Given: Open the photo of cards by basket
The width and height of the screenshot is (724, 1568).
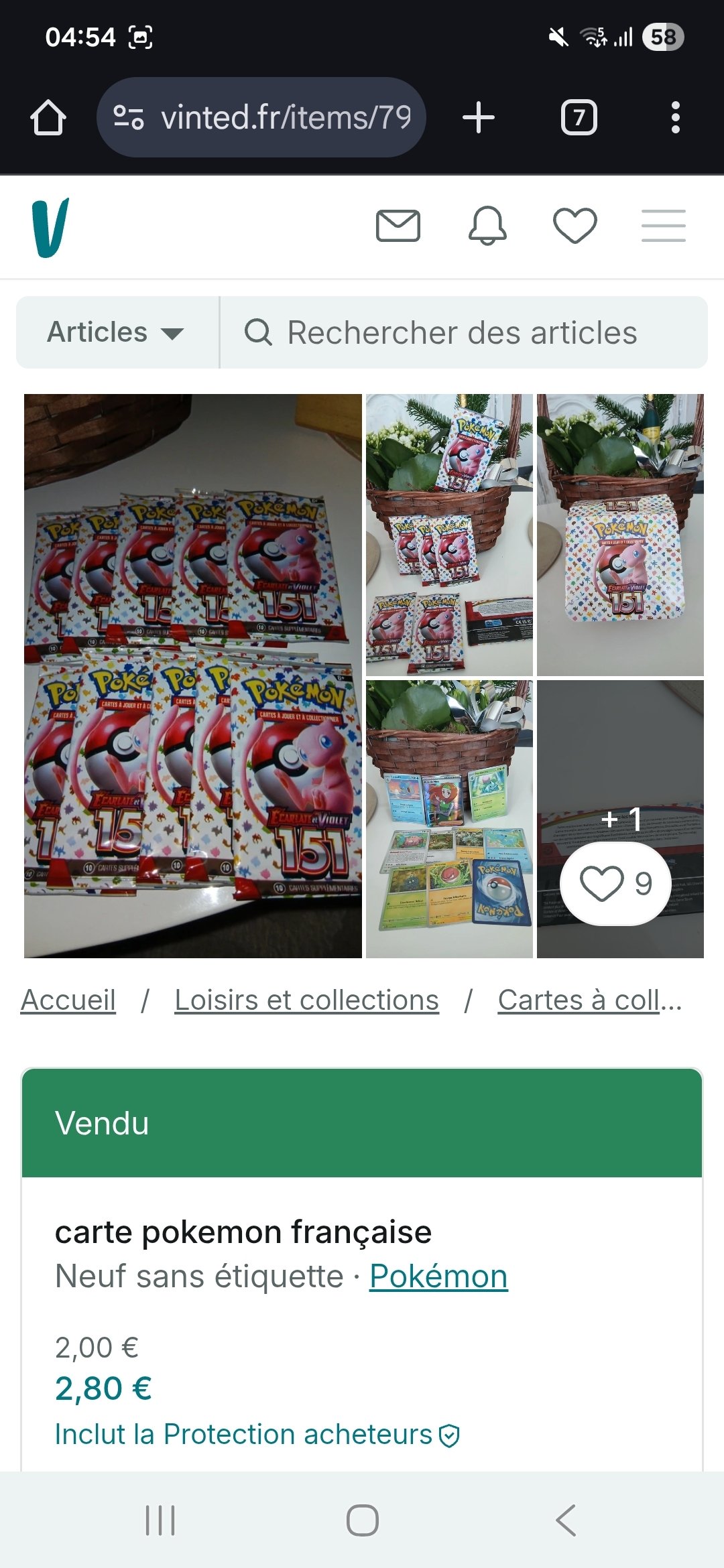Looking at the screenshot, I should pos(449,819).
